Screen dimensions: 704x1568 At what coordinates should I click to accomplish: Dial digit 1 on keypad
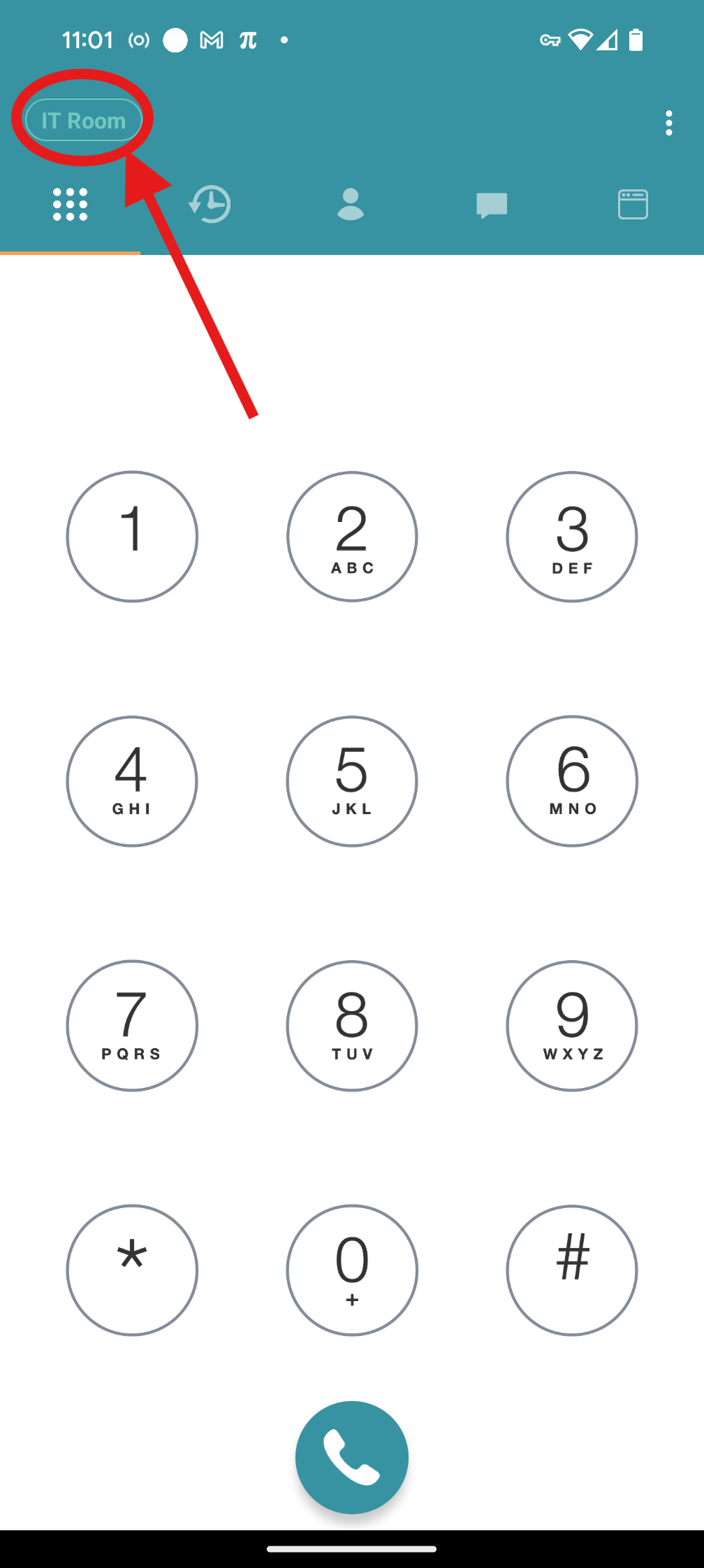point(132,537)
